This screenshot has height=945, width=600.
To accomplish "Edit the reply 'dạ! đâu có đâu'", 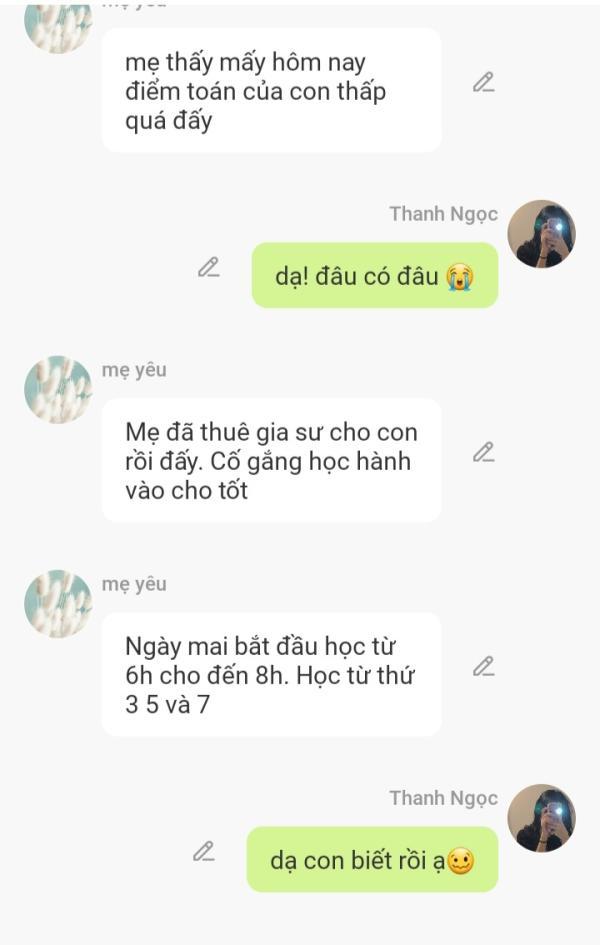I will [x=208, y=268].
